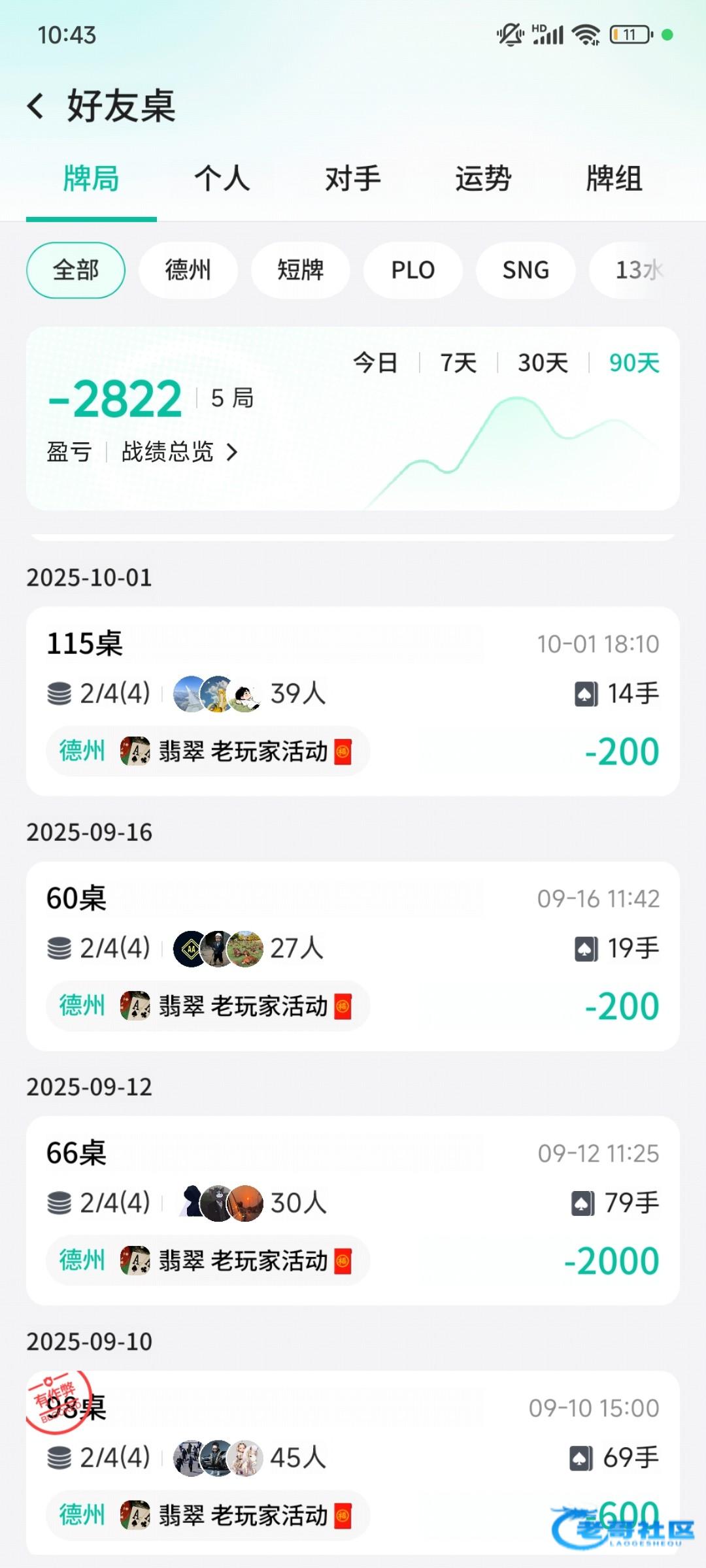Select the 90天 time range
Screen dimensions: 706x1568
(x=634, y=363)
